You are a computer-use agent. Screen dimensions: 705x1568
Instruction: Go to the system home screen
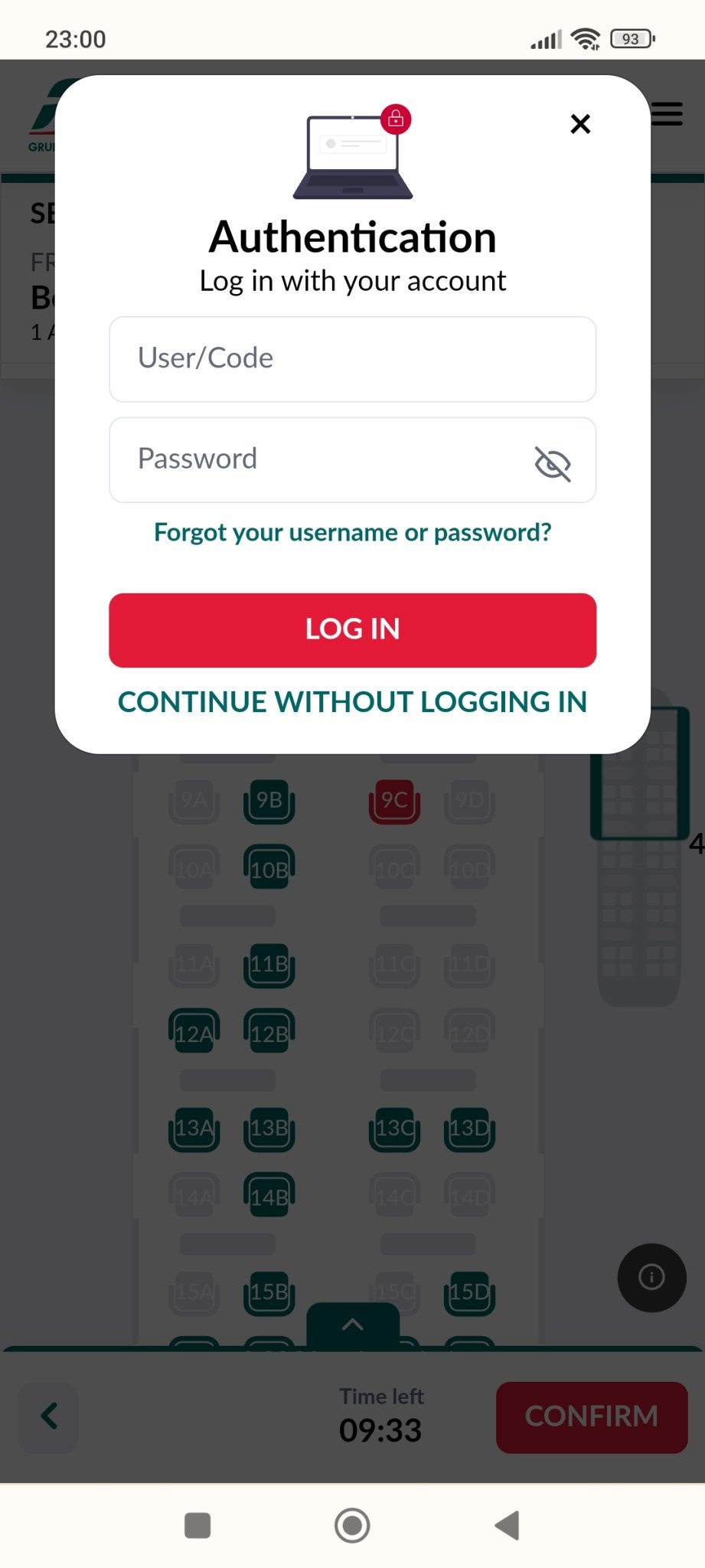point(352,1524)
